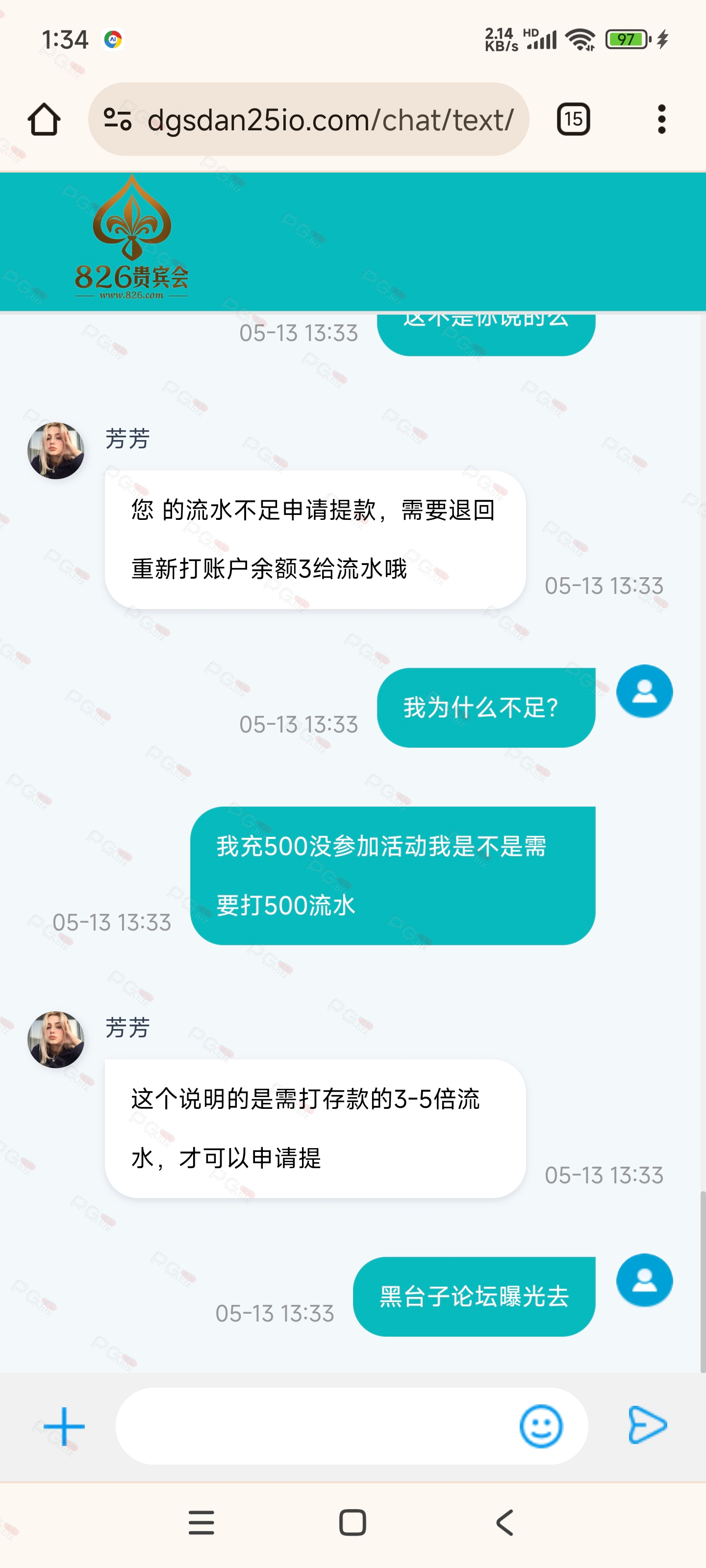Viewport: 706px width, 1568px height.
Task: Tap the plus attachment icon
Action: 64,1426
